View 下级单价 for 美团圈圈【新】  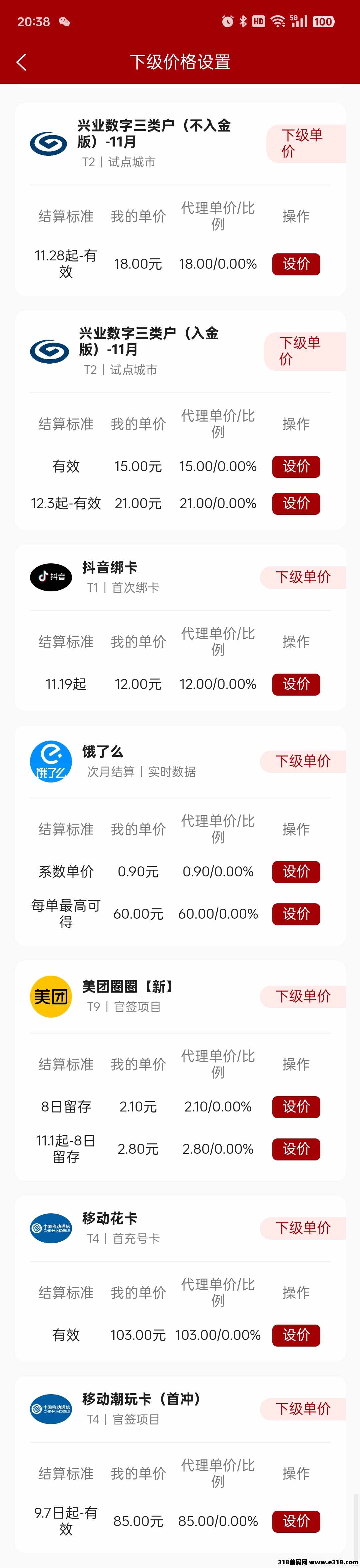303,996
